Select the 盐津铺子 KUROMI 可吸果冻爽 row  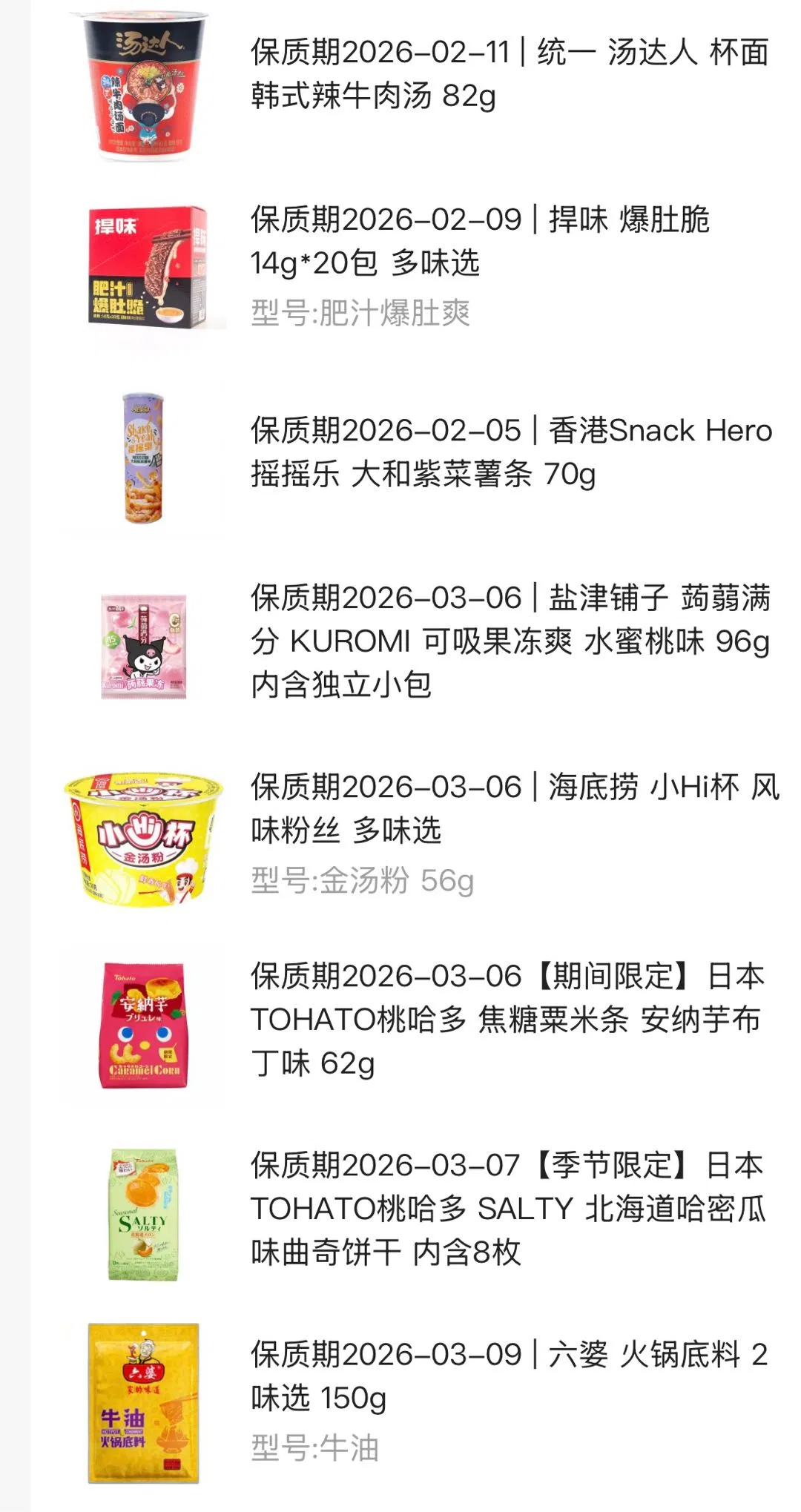pos(510,641)
